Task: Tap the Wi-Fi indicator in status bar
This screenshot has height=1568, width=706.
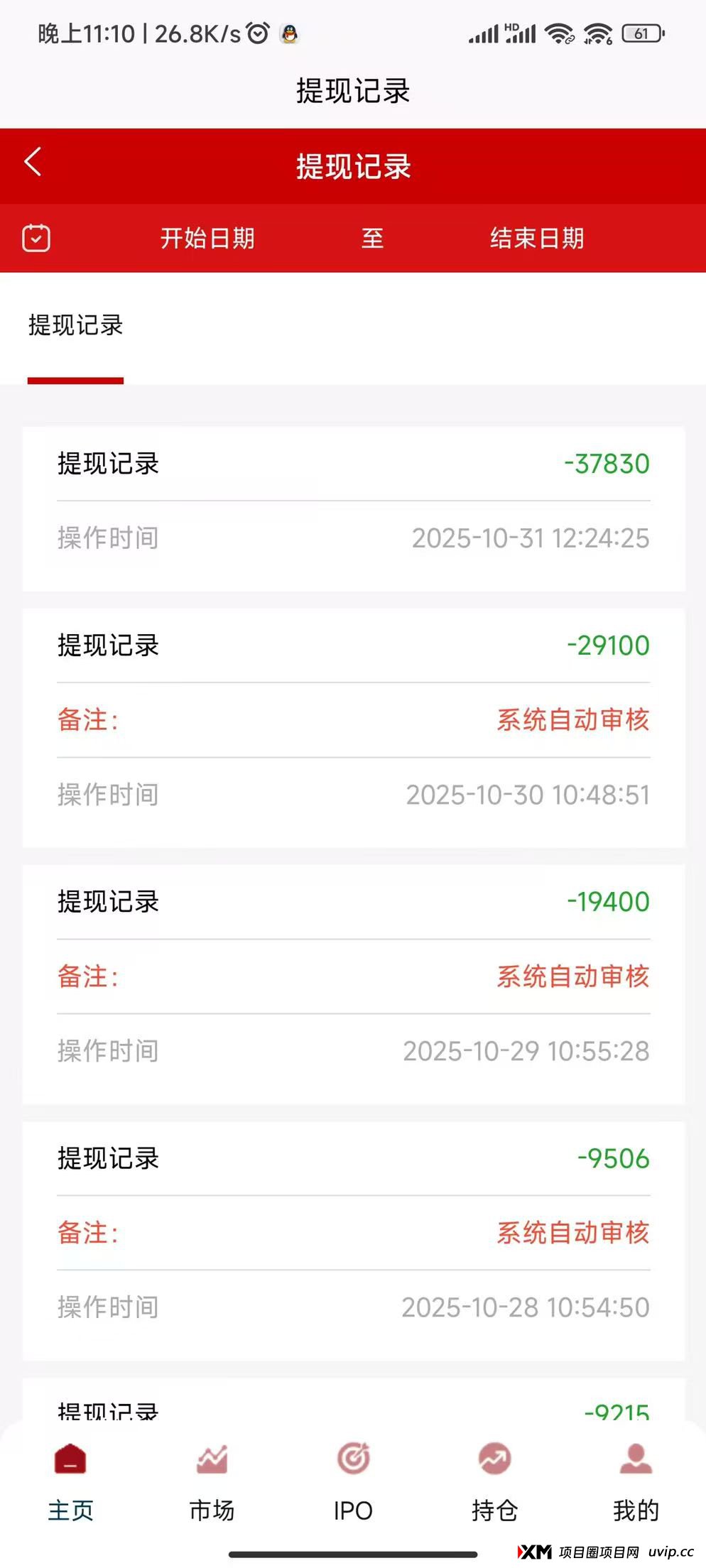Action: click(x=558, y=32)
